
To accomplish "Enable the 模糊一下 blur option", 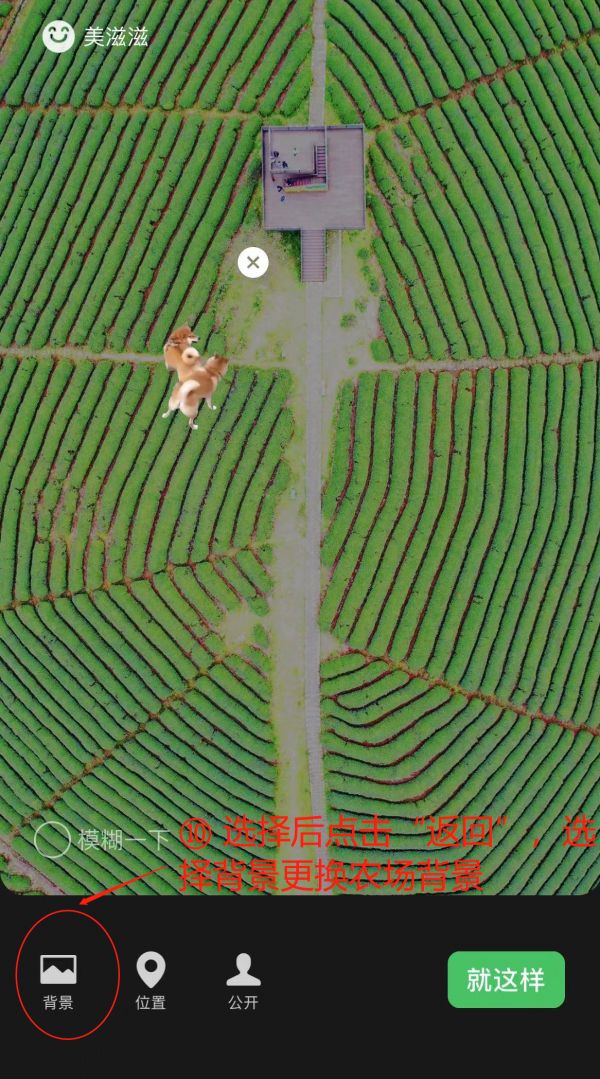I will pos(52,840).
